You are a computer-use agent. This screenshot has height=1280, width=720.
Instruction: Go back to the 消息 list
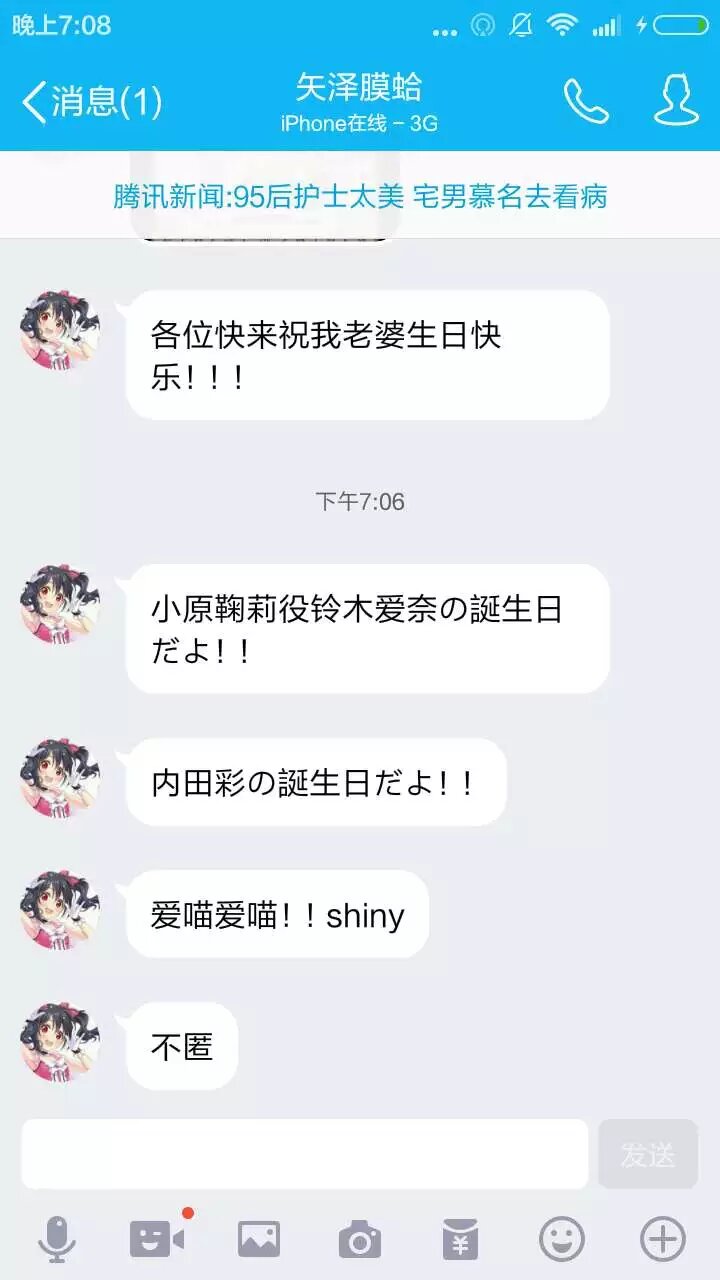[90, 101]
